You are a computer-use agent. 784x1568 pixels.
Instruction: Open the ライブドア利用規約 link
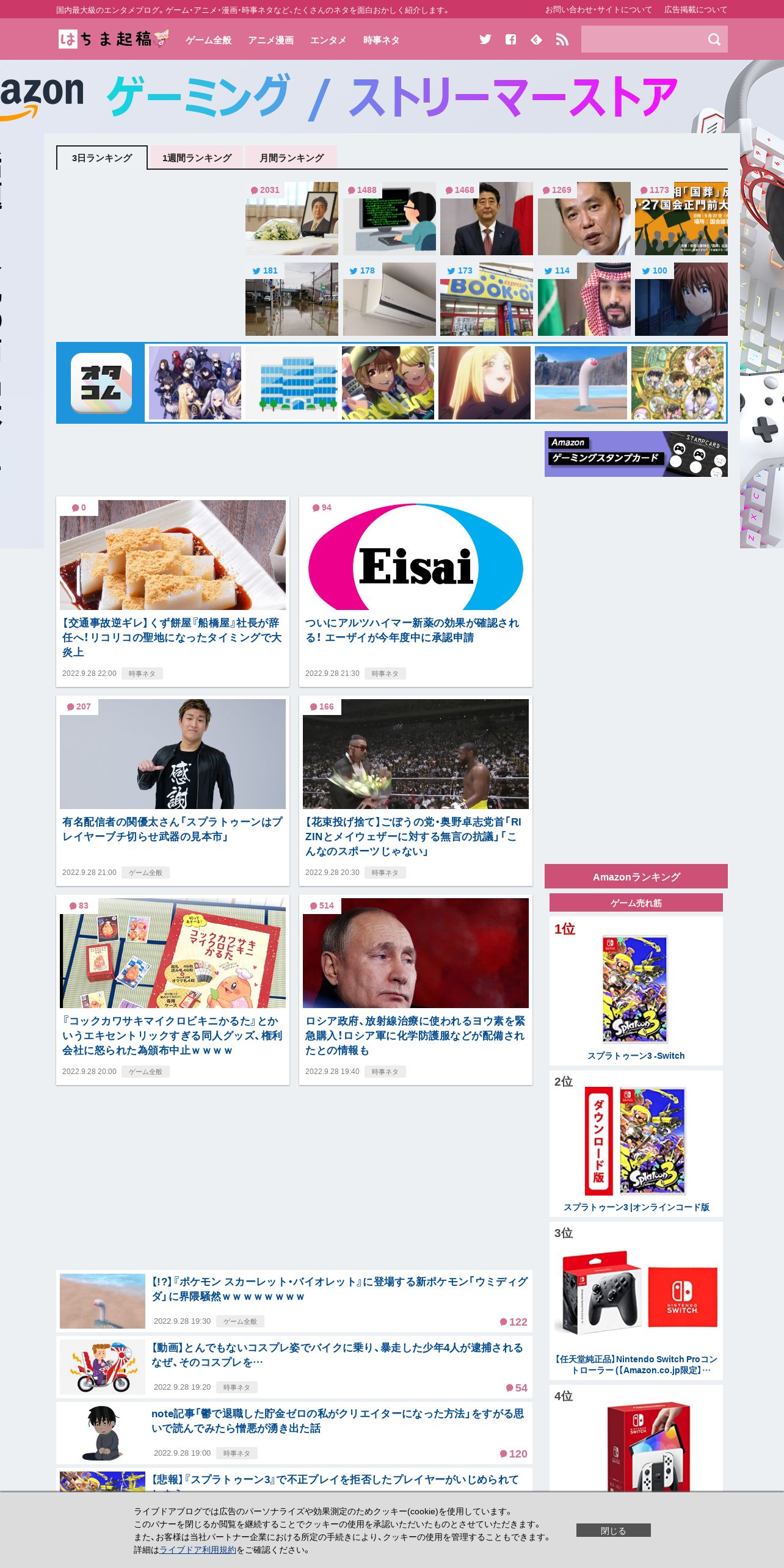click(197, 1550)
